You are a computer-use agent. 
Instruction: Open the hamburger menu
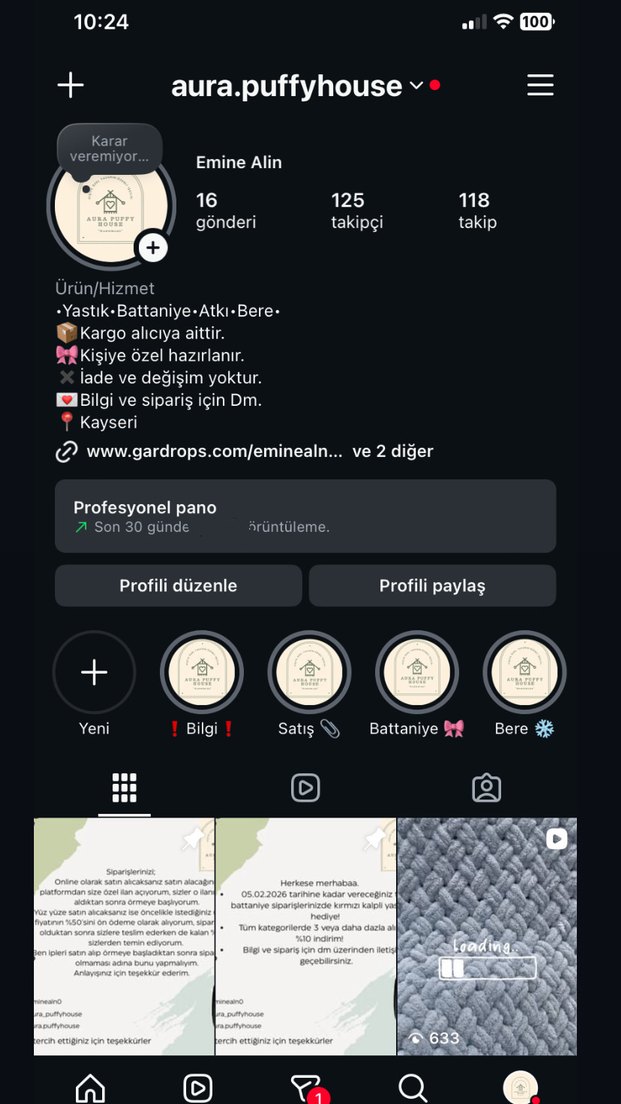(540, 85)
